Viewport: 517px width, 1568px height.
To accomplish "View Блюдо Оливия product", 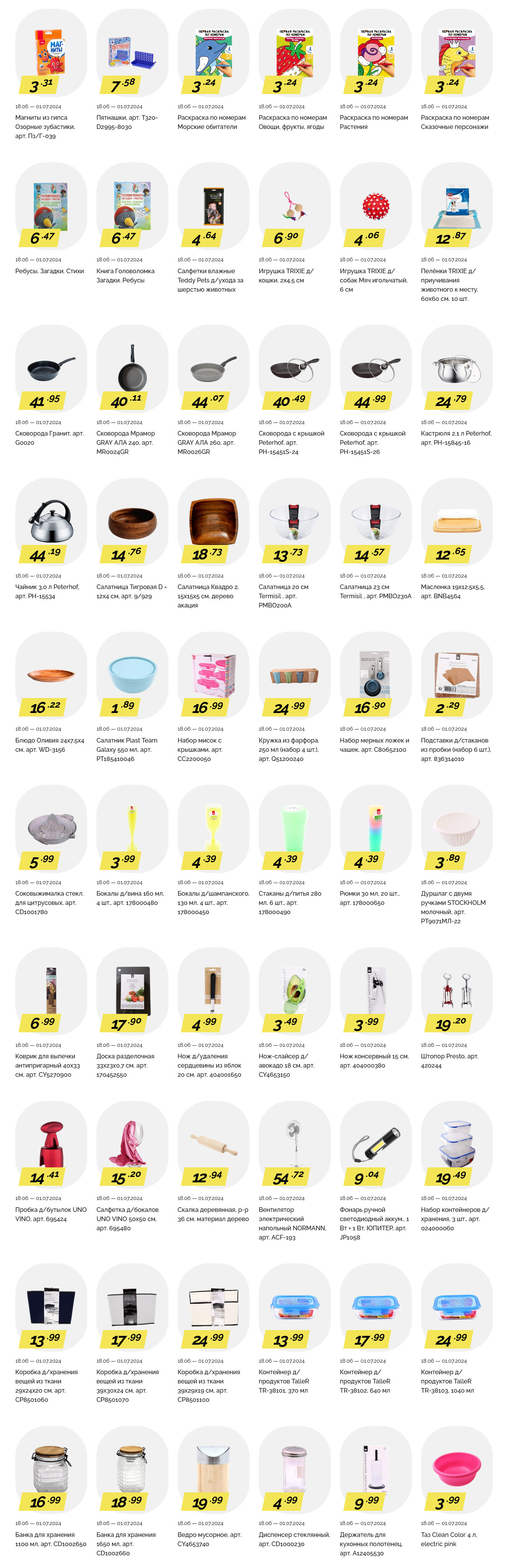I will point(51,675).
